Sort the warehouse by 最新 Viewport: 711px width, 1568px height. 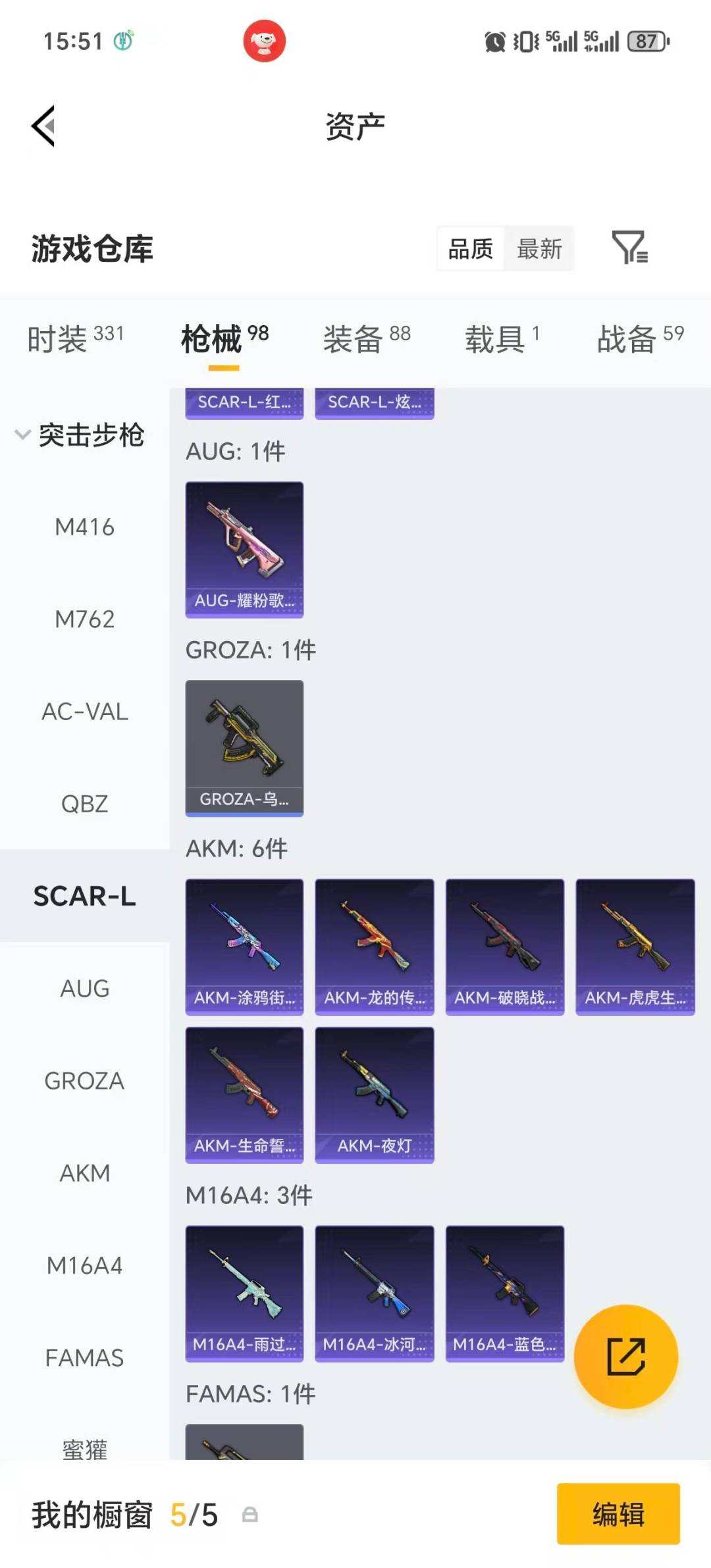[539, 249]
